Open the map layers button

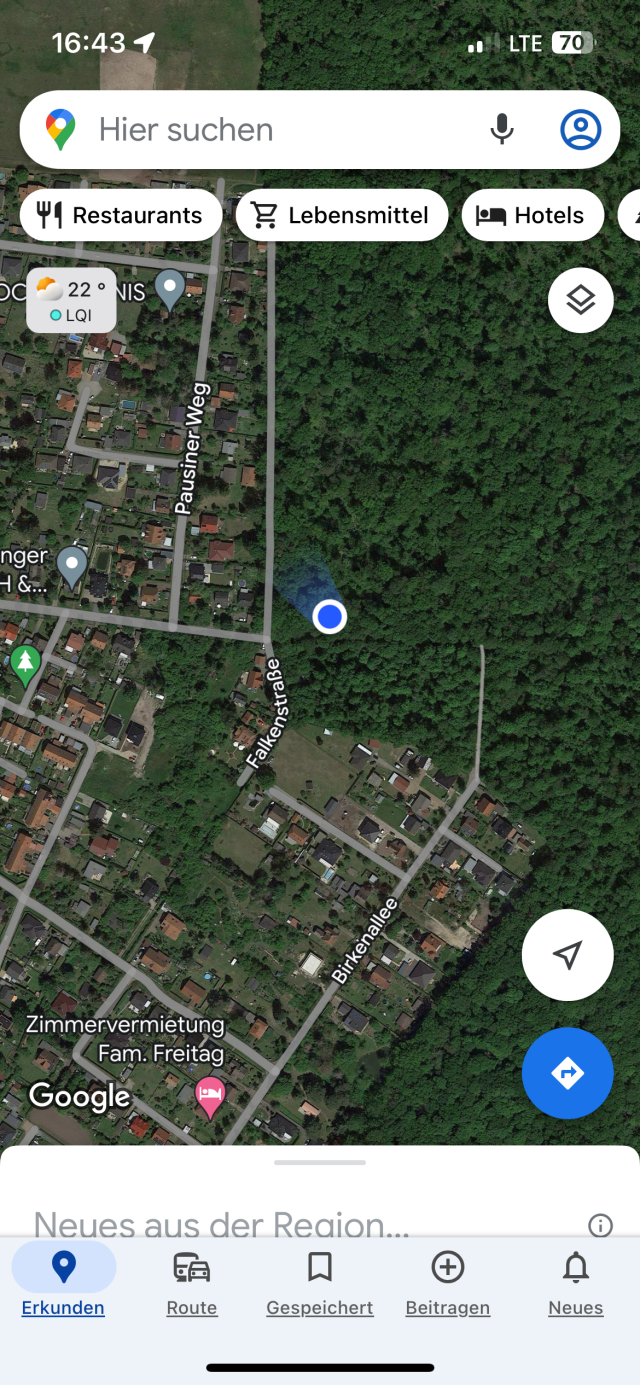[581, 300]
